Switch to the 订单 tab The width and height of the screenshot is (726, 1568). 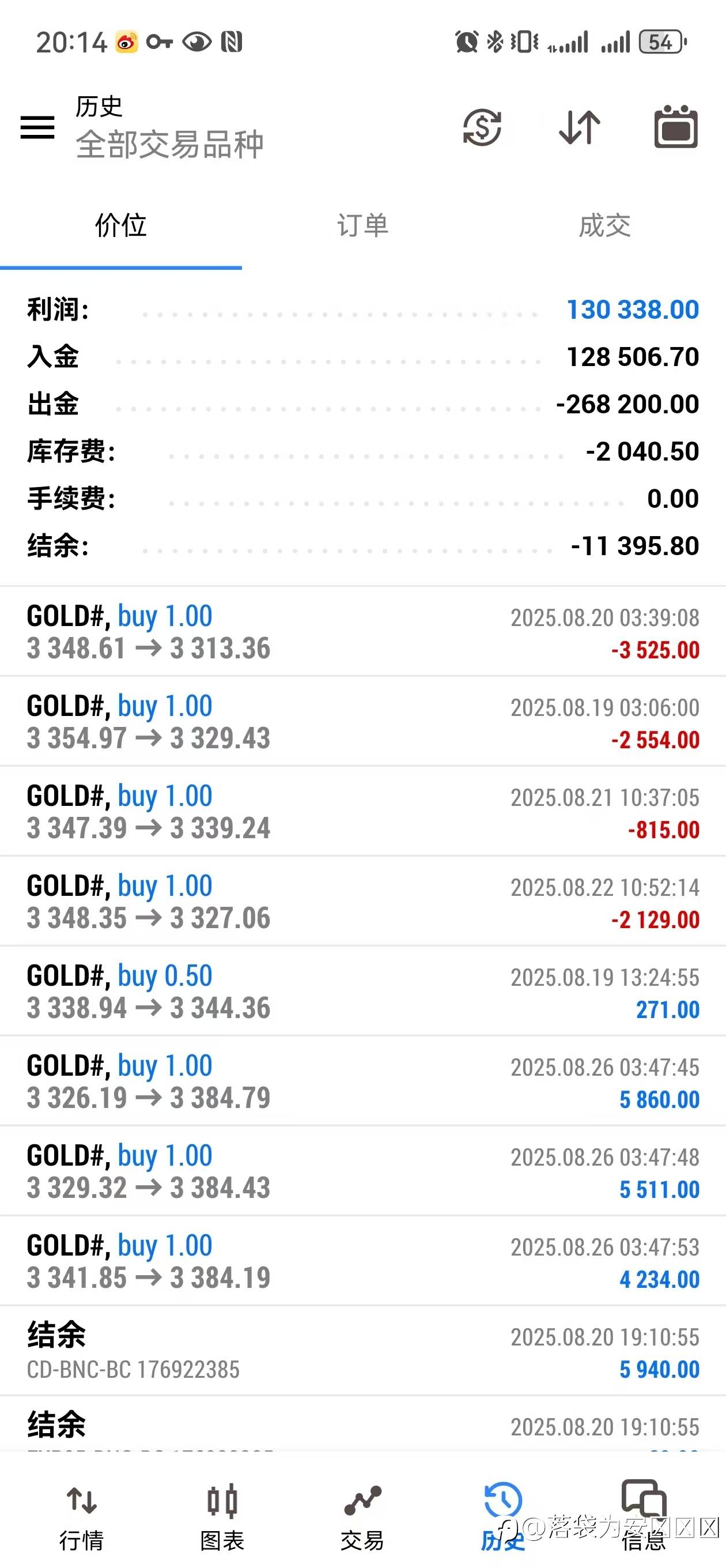click(x=362, y=225)
